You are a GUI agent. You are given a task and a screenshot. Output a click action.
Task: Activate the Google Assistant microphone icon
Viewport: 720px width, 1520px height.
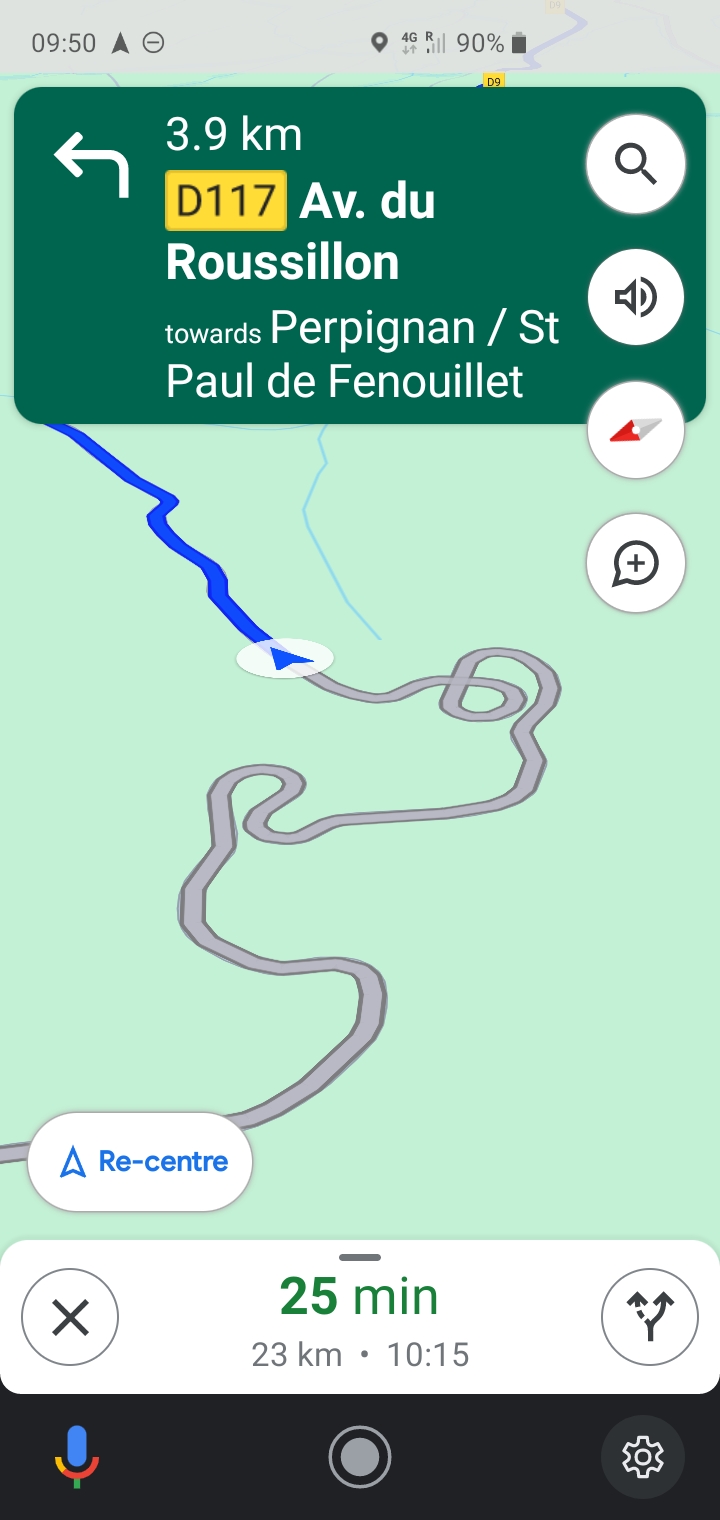78,1457
